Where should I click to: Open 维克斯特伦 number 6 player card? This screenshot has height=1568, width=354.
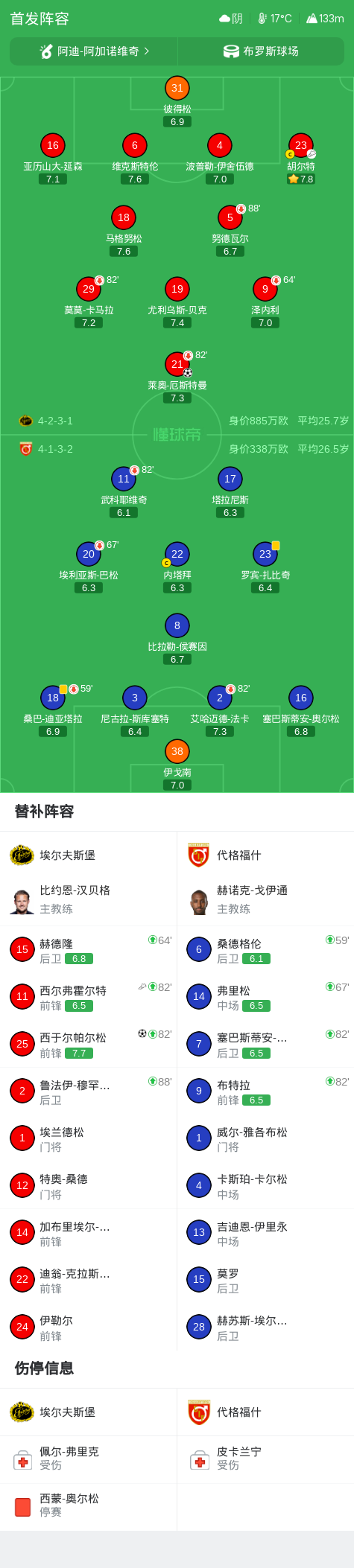(x=135, y=159)
